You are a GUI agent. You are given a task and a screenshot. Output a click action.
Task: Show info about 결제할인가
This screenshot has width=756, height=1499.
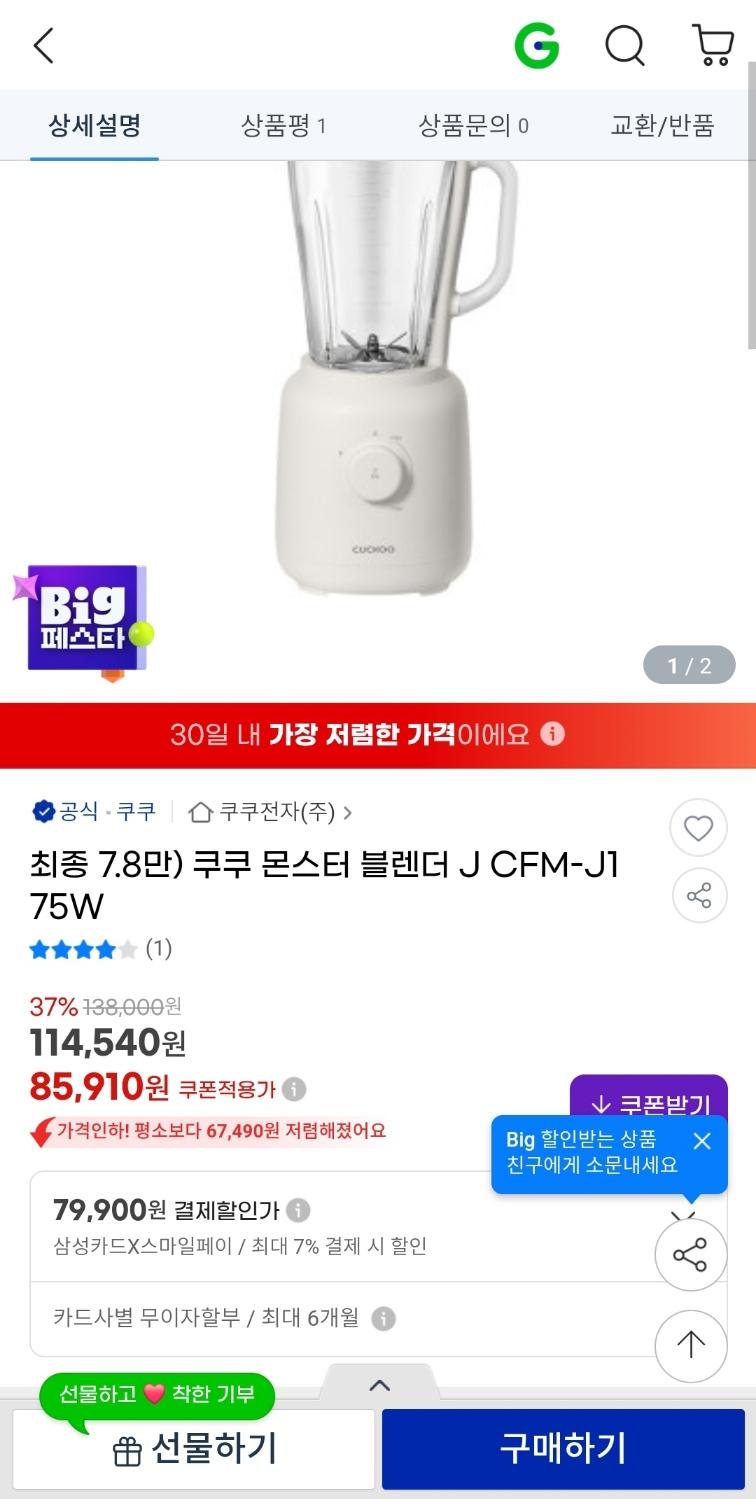click(x=298, y=1211)
